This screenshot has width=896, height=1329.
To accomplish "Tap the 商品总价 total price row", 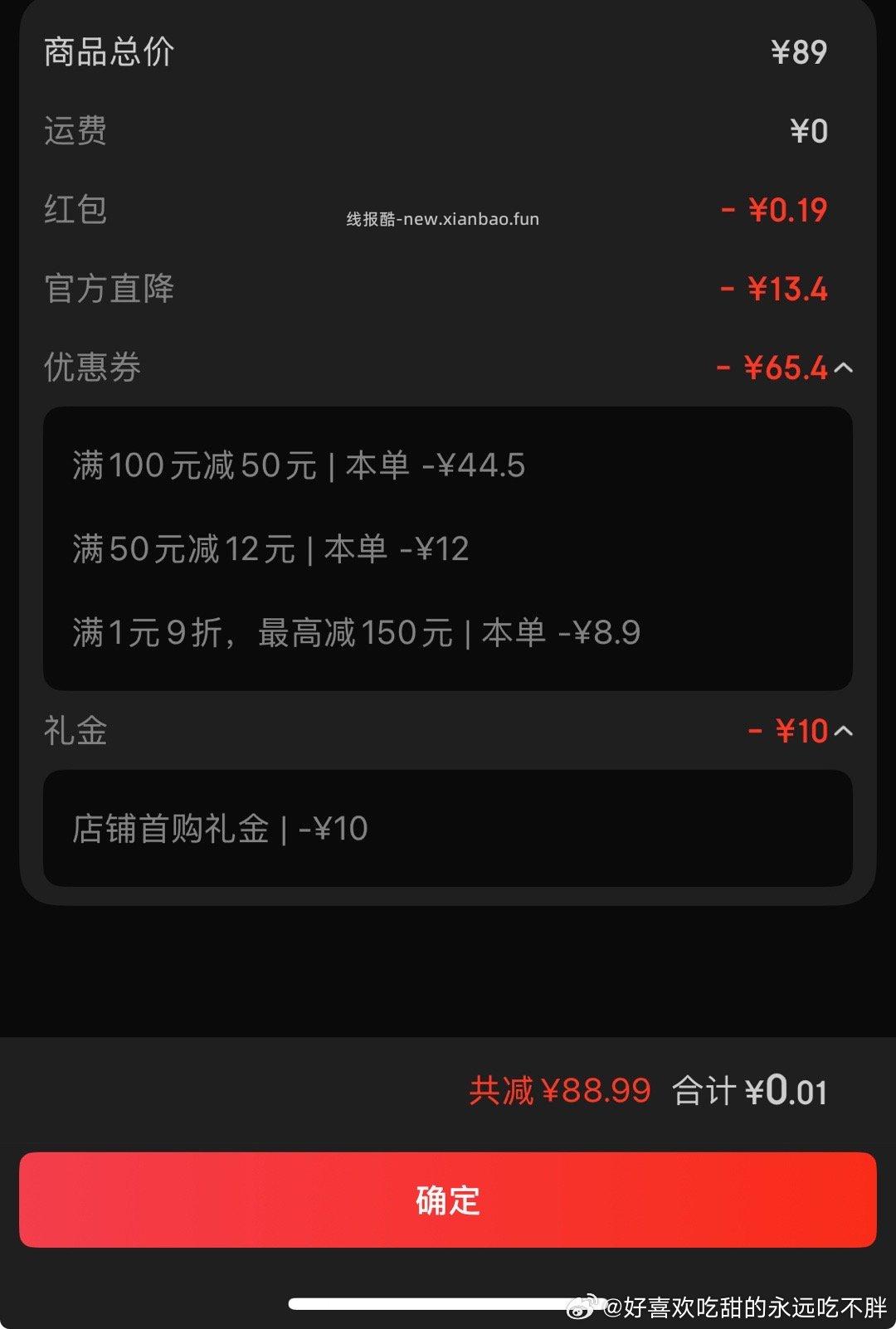I will [x=109, y=52].
